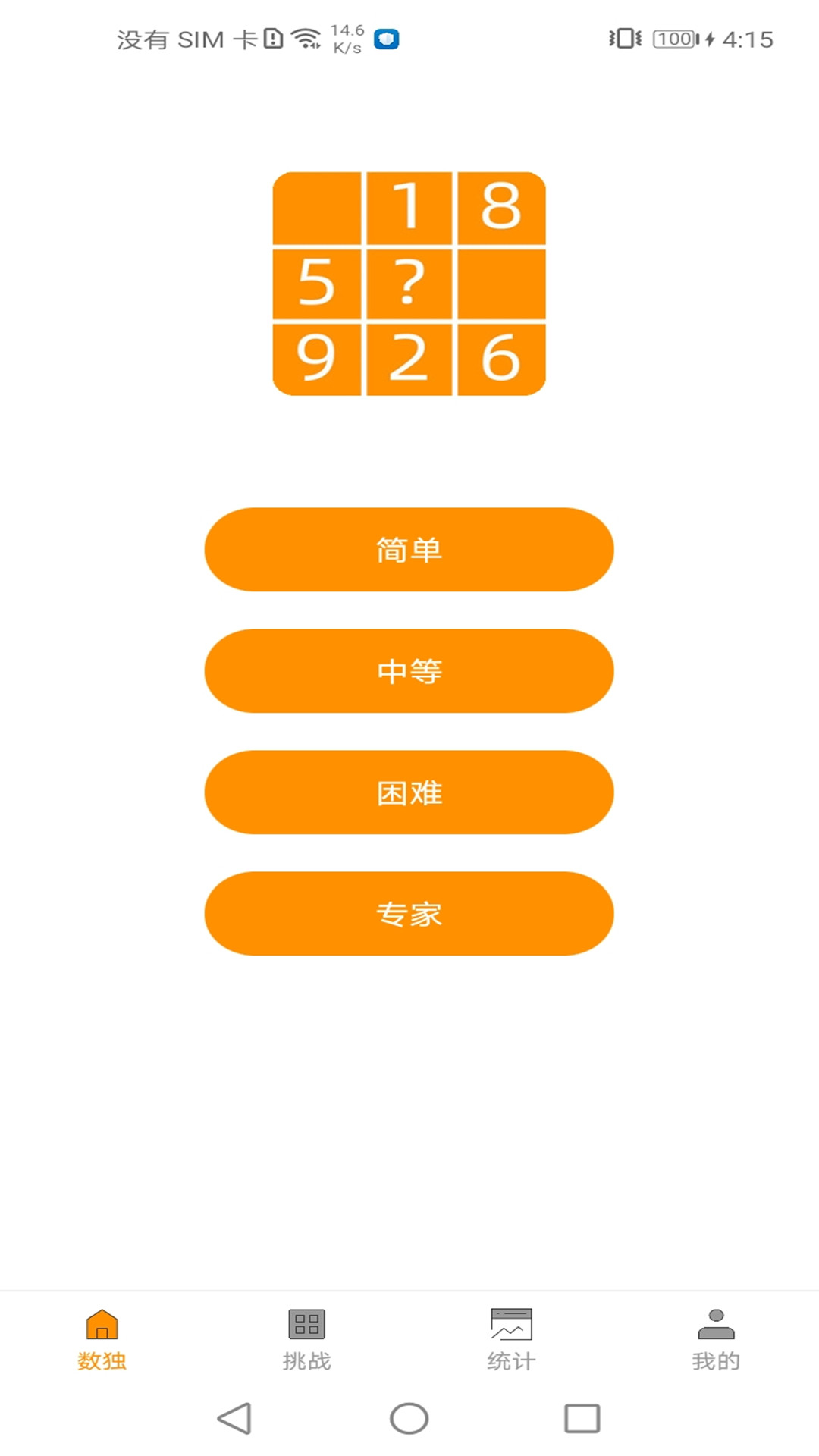Image resolution: width=819 pixels, height=1456 pixels.
Task: Switch to the 挑战 tab
Action: [x=306, y=1339]
